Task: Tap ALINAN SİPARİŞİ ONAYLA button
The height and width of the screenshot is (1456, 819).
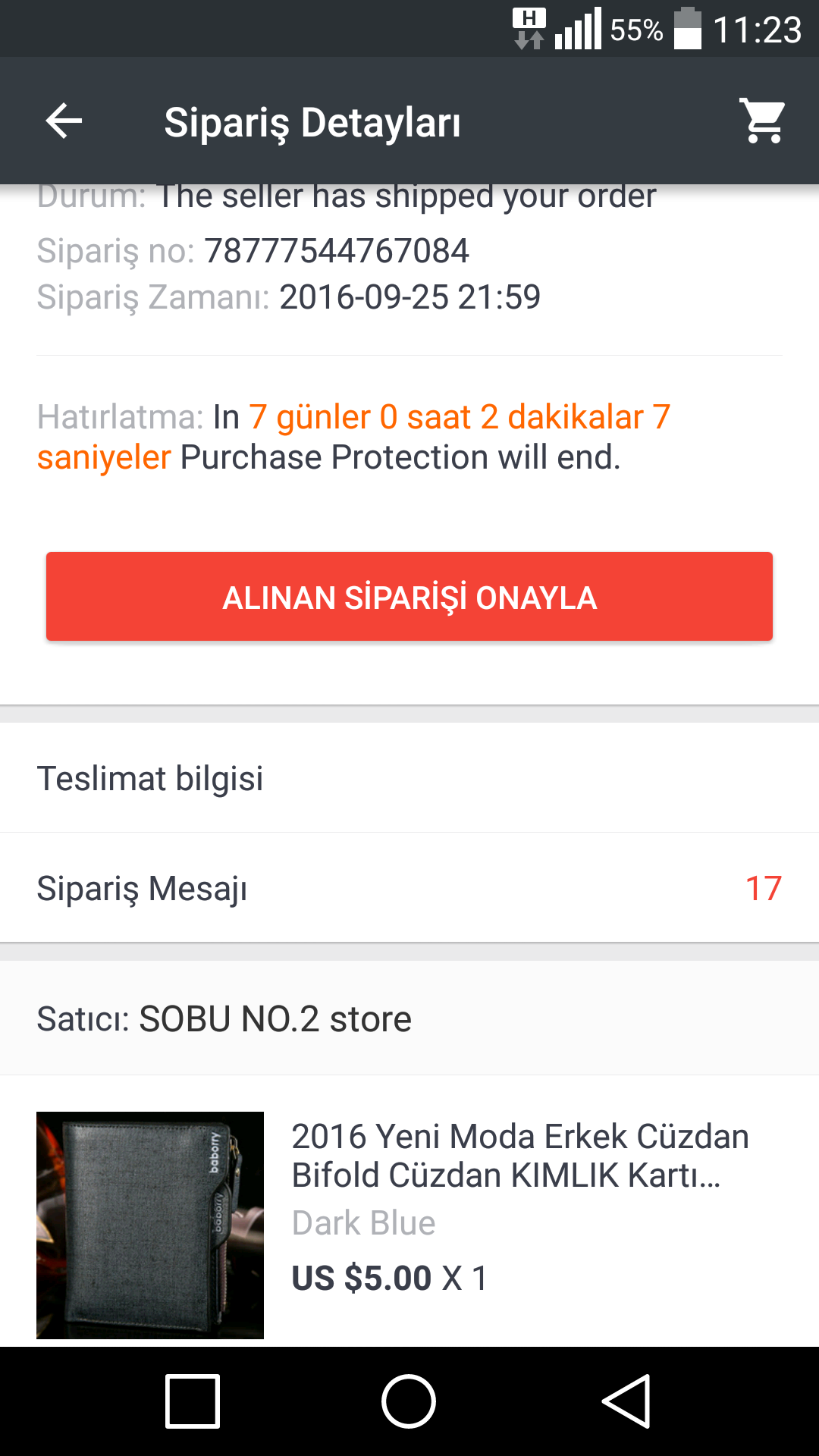Action: coord(409,597)
